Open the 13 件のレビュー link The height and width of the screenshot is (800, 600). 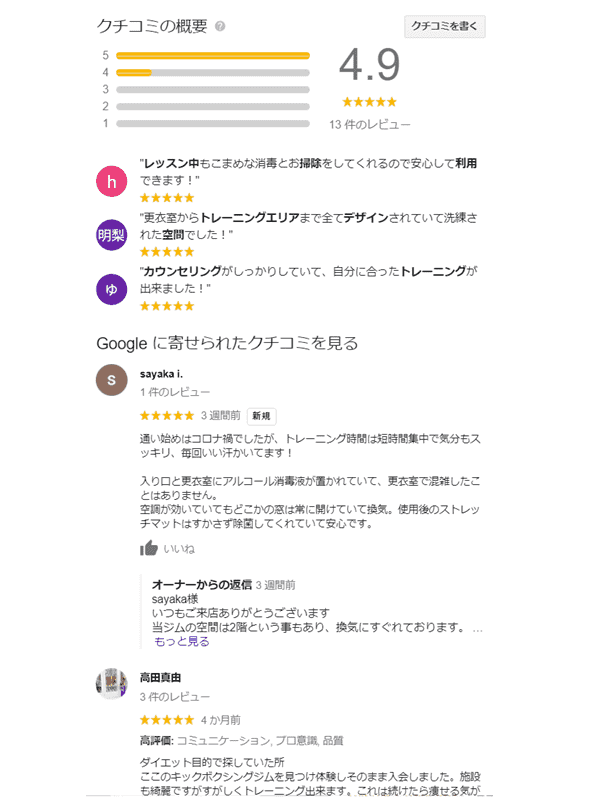pos(369,125)
